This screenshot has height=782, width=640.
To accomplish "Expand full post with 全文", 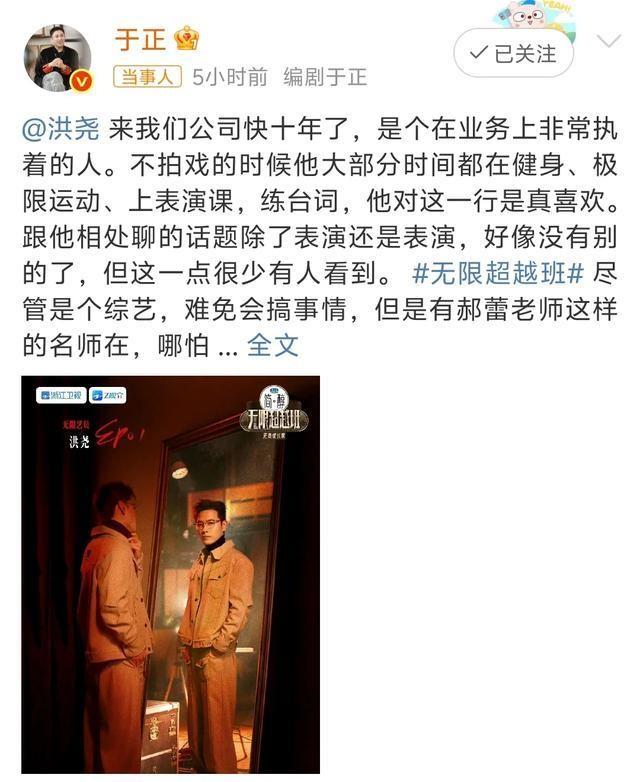I will tap(273, 345).
